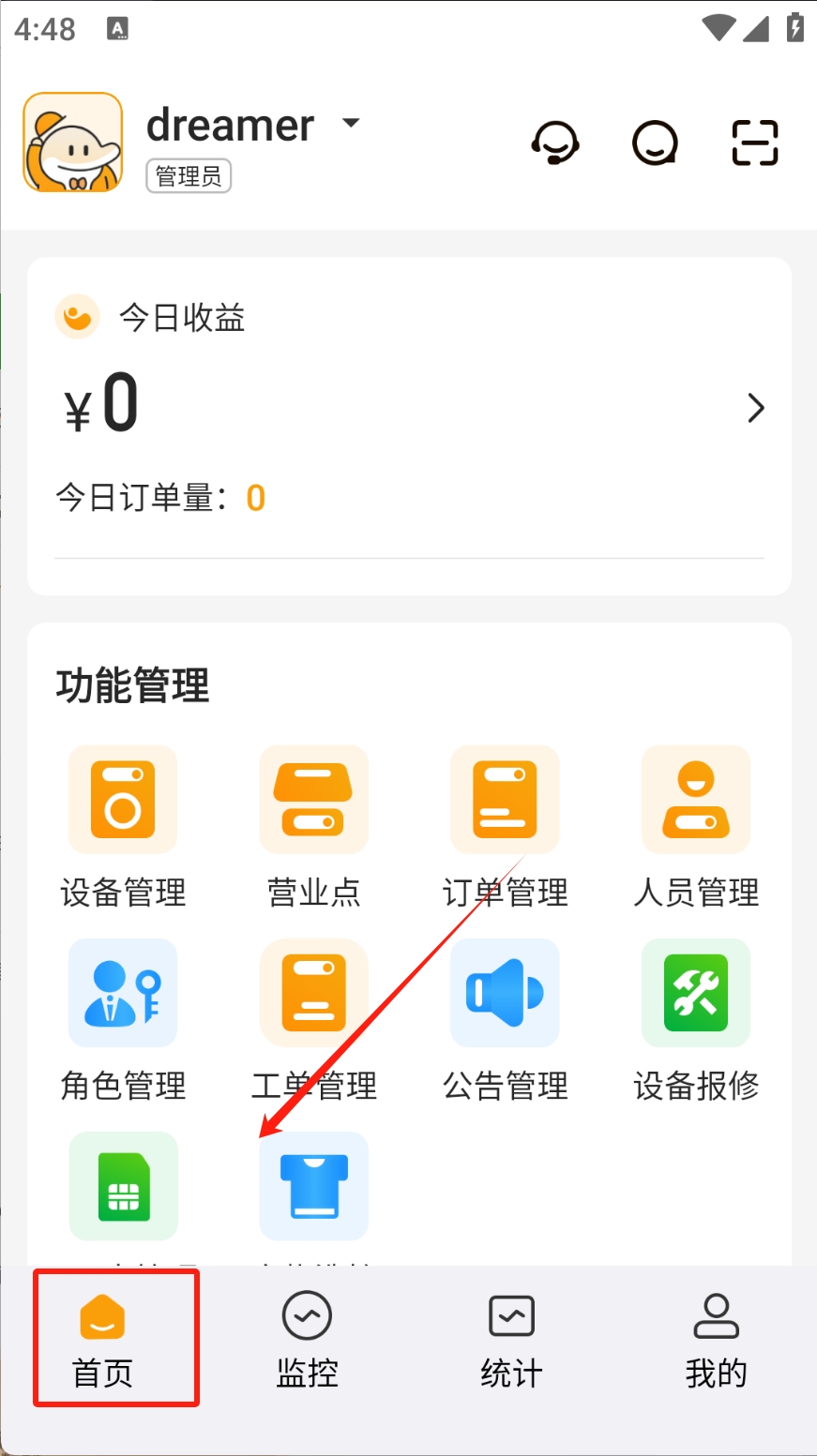
Task: Open today's earnings details arrow
Action: [755, 408]
